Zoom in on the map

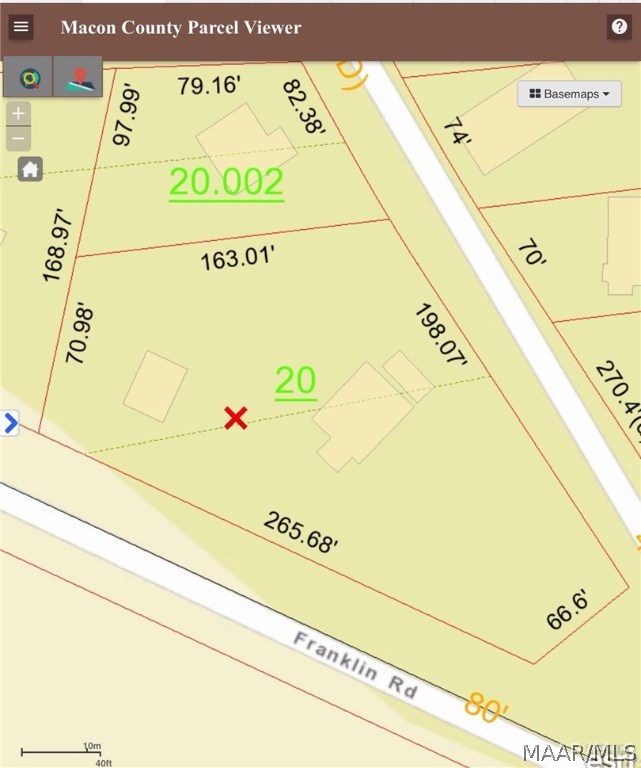coord(18,113)
